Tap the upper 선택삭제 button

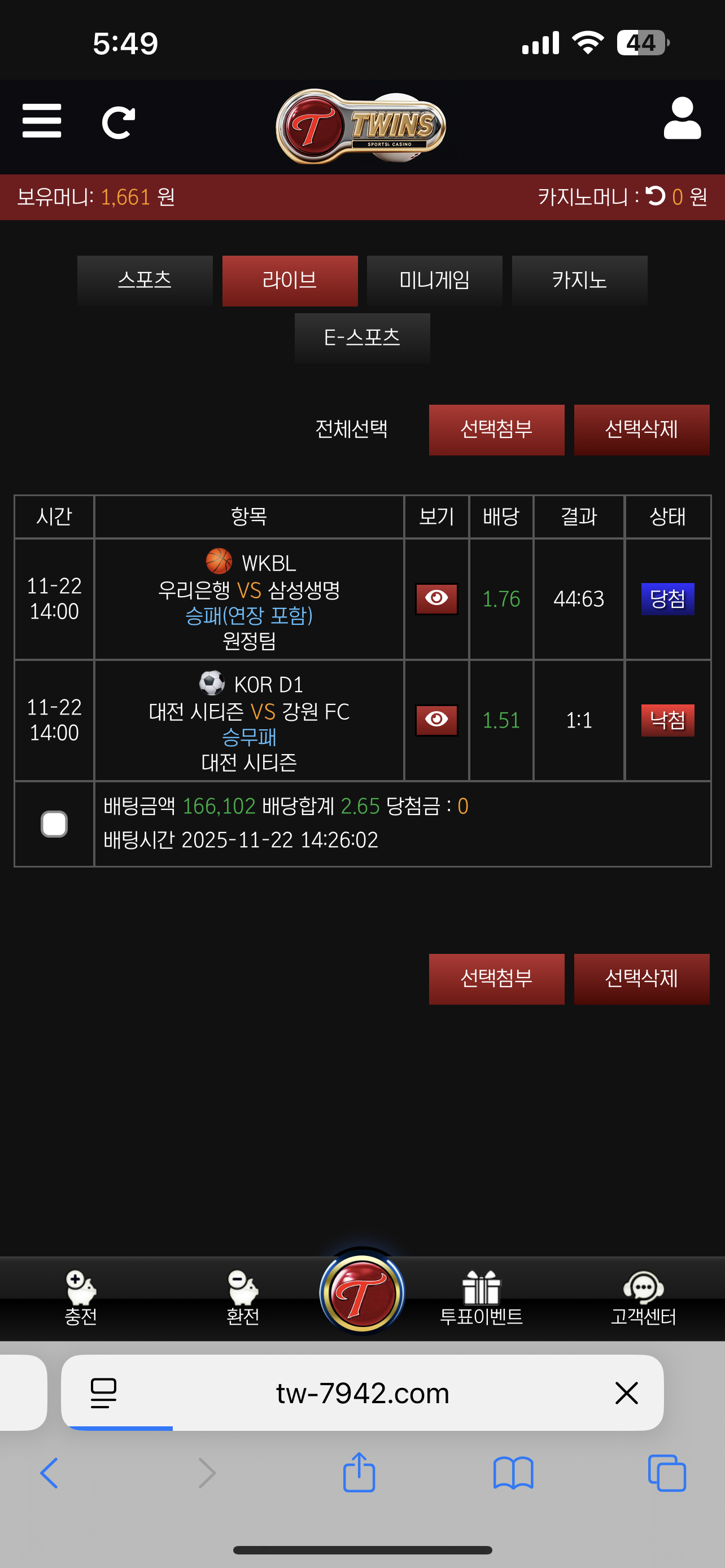coord(641,430)
